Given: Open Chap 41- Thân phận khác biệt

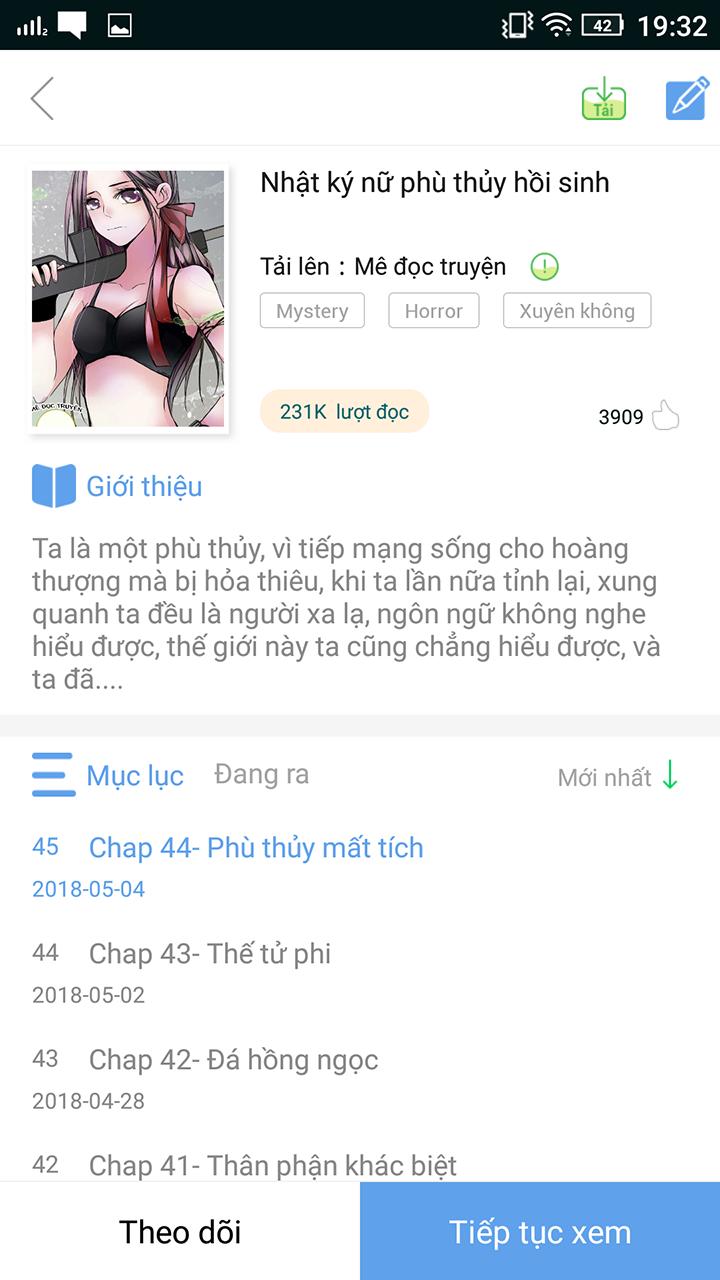Looking at the screenshot, I should tap(272, 1165).
